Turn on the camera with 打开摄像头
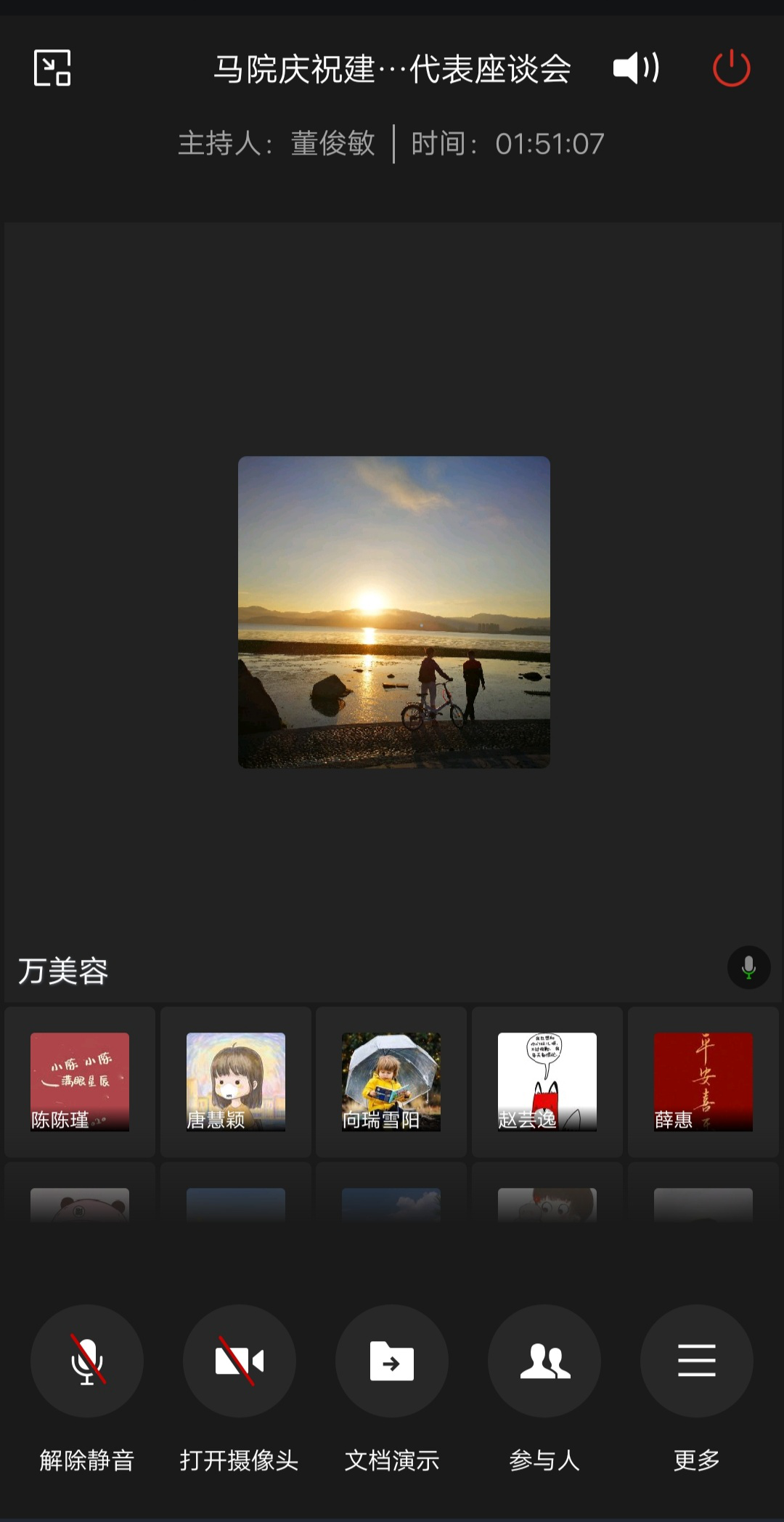 coord(240,1361)
